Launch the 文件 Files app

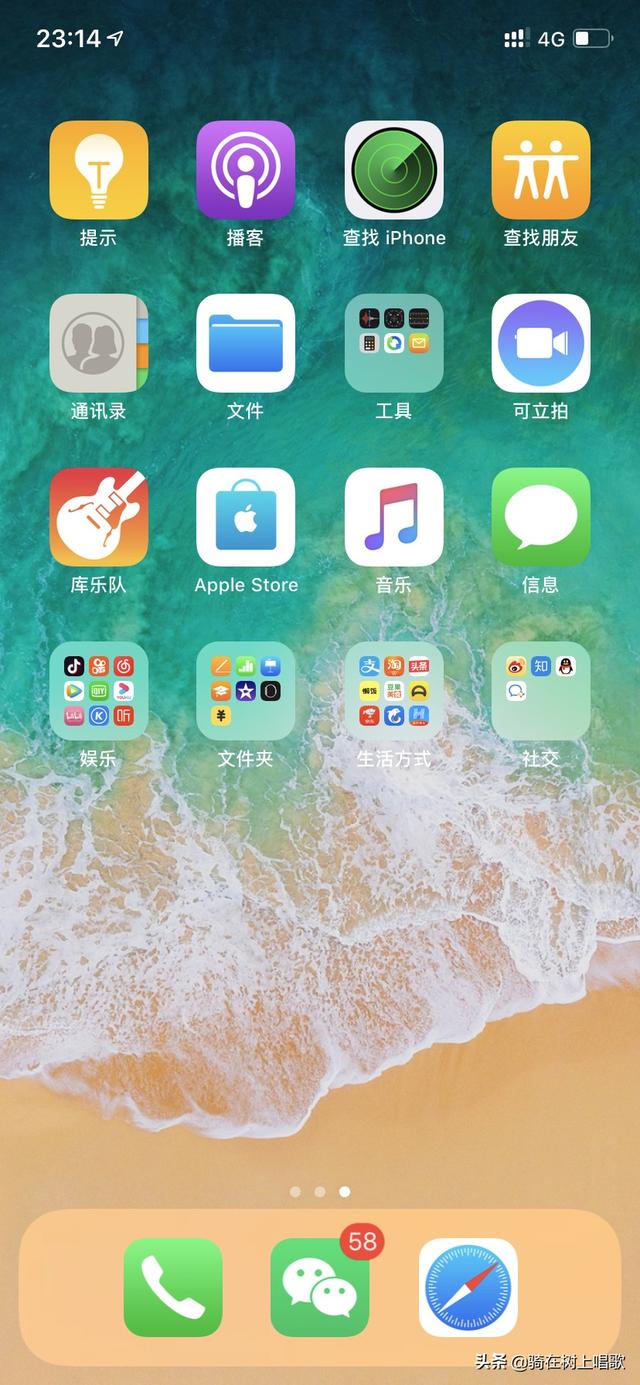pyautogui.click(x=246, y=343)
